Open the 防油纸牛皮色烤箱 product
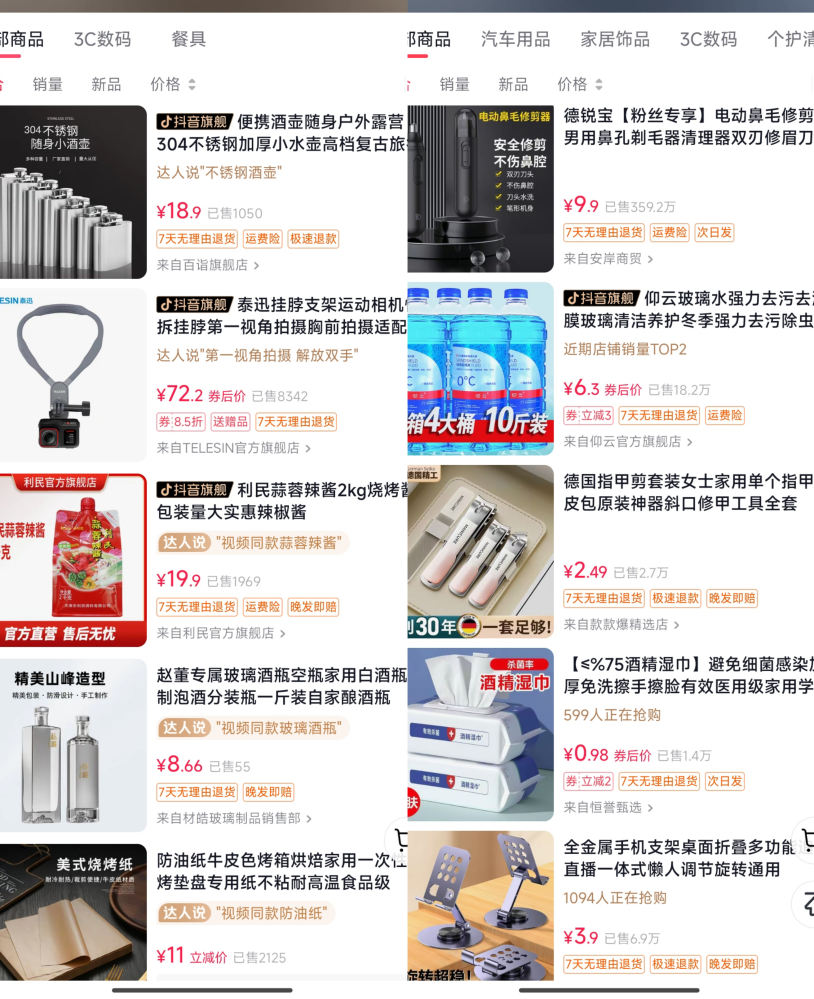 point(281,871)
